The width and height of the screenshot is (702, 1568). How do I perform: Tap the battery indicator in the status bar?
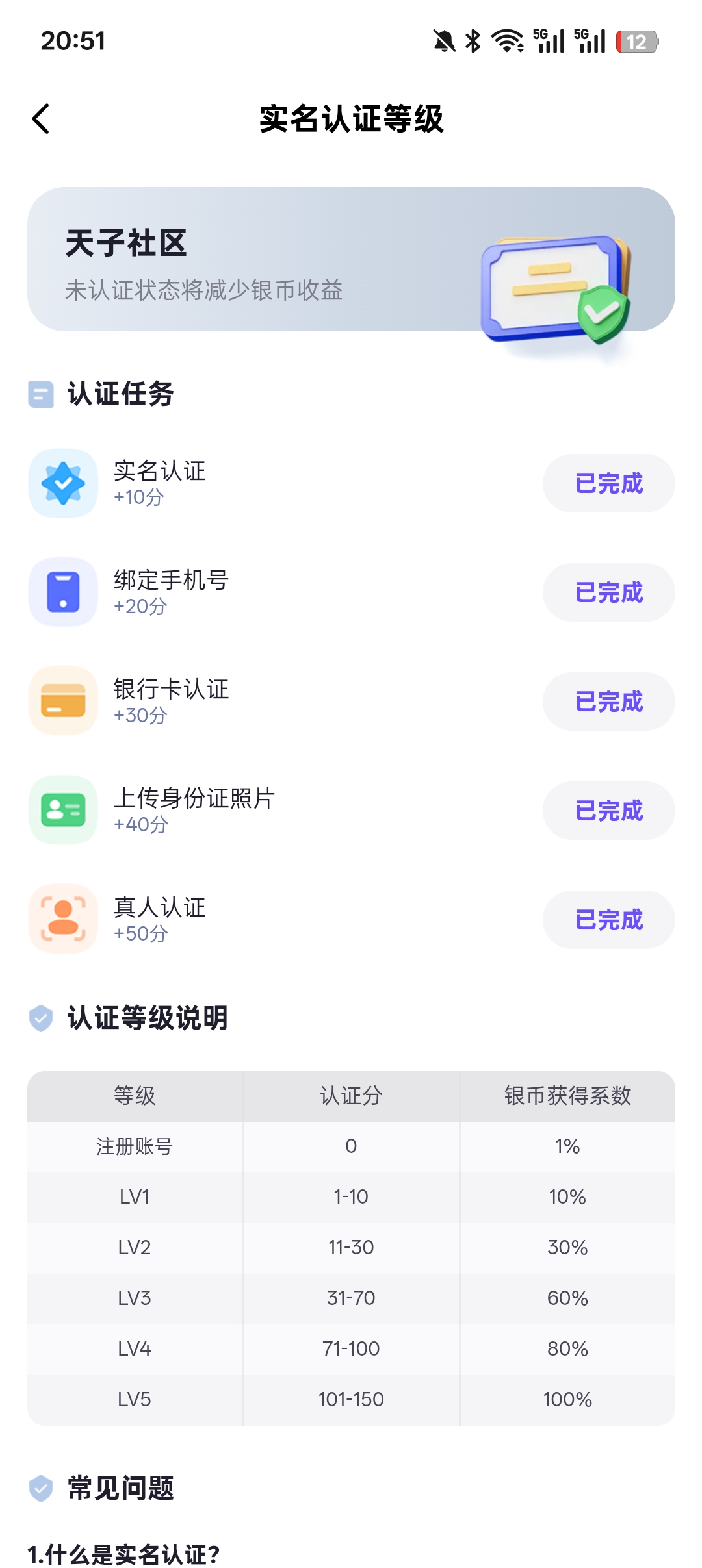pos(636,41)
